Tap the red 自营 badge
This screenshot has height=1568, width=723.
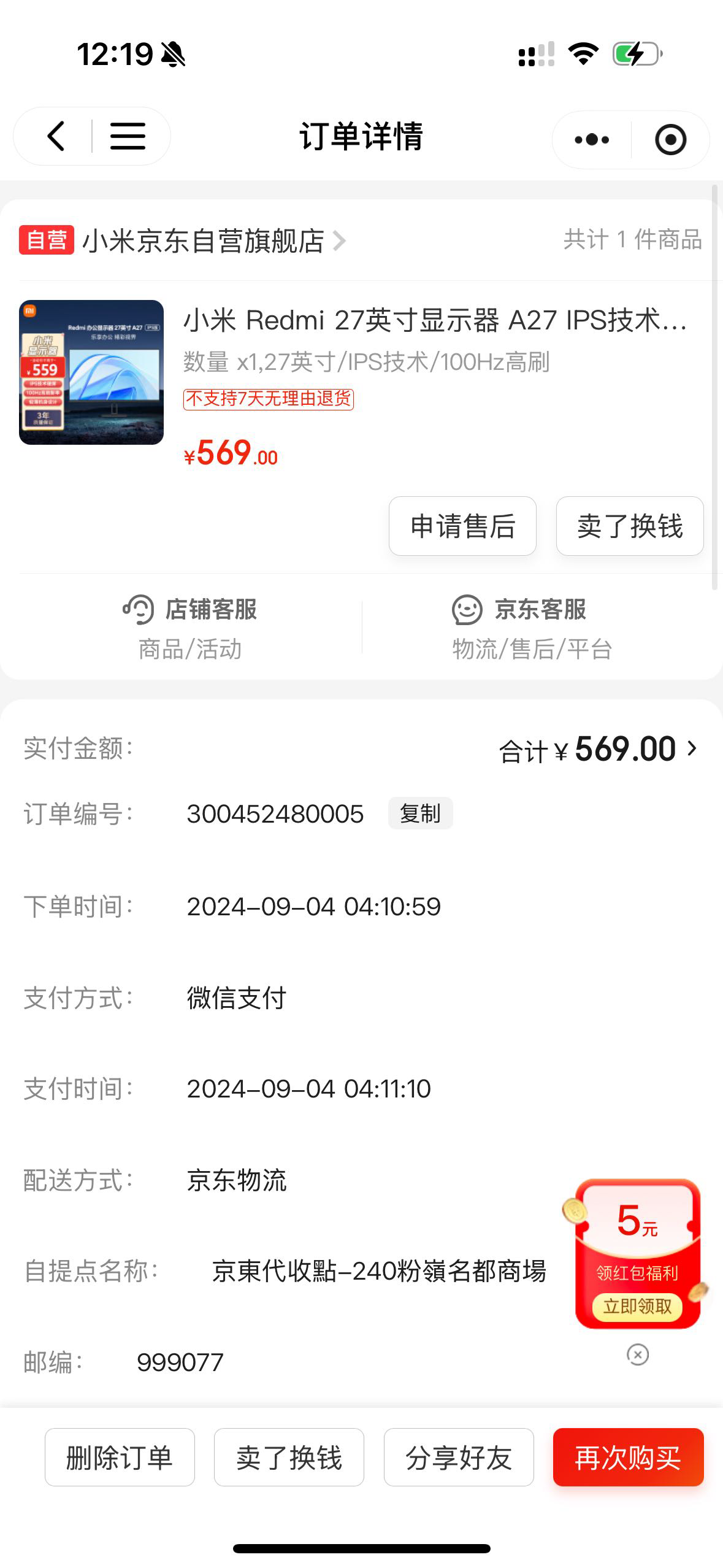coord(45,240)
